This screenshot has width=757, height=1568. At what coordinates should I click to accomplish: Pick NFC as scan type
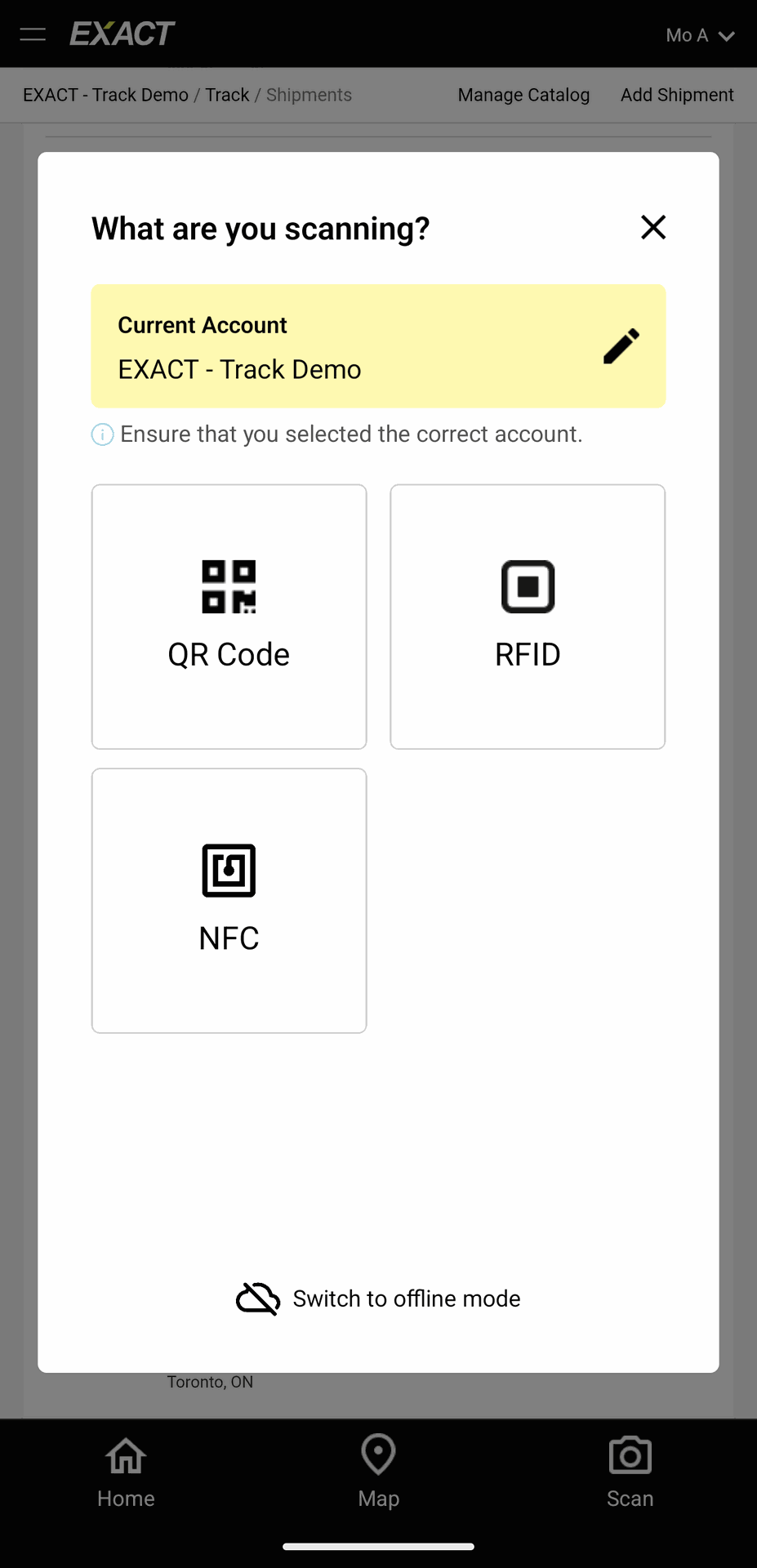(229, 900)
